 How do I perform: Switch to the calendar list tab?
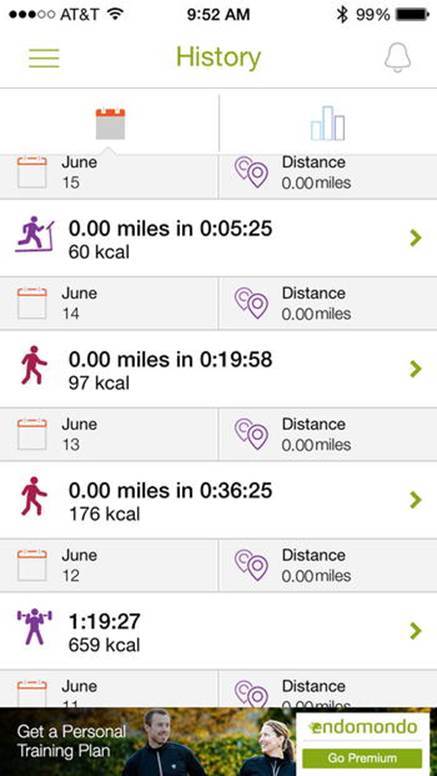110,123
